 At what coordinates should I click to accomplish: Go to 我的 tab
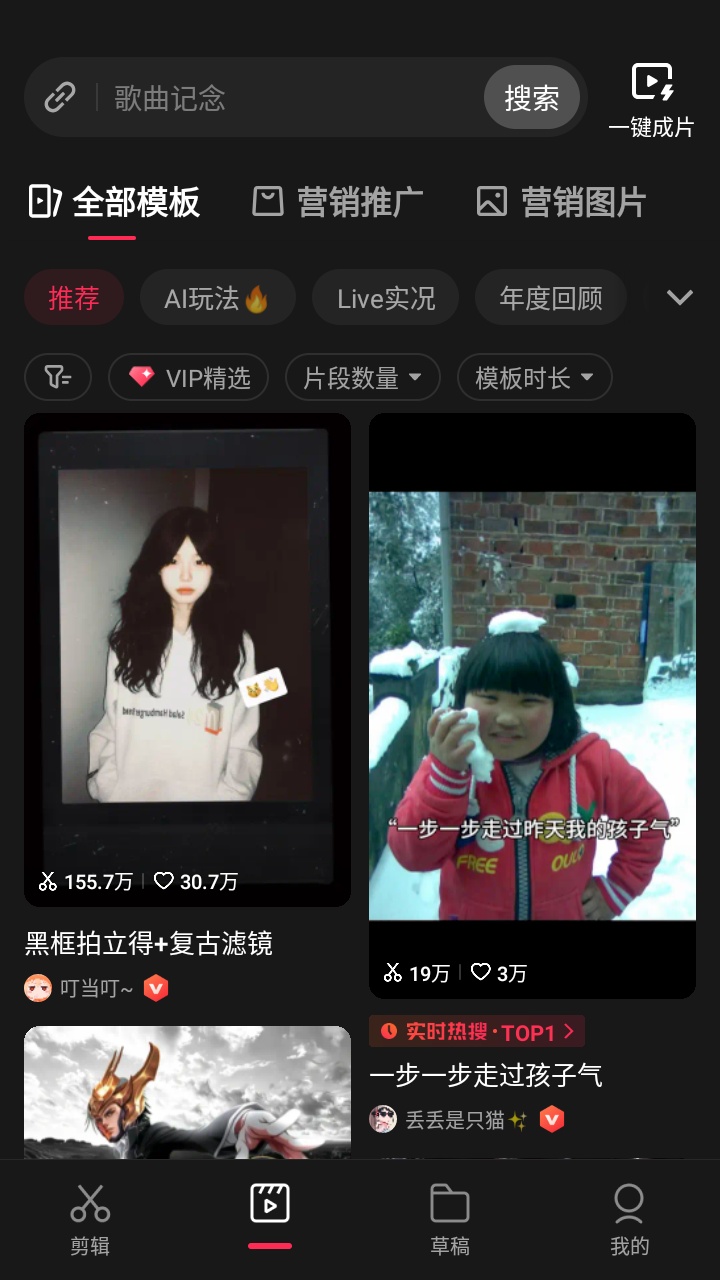pos(629,1216)
